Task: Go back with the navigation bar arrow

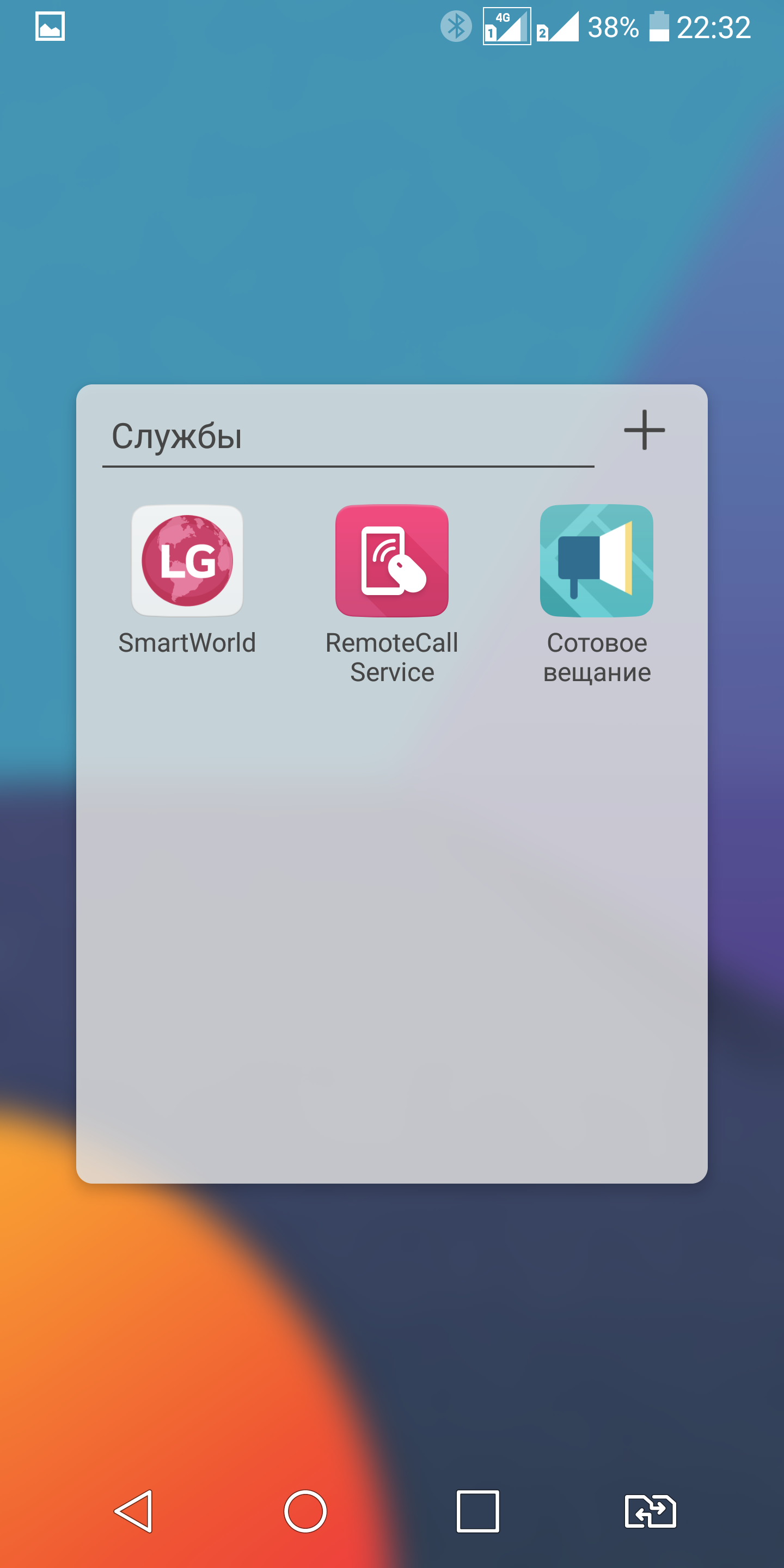Action: (x=134, y=1511)
